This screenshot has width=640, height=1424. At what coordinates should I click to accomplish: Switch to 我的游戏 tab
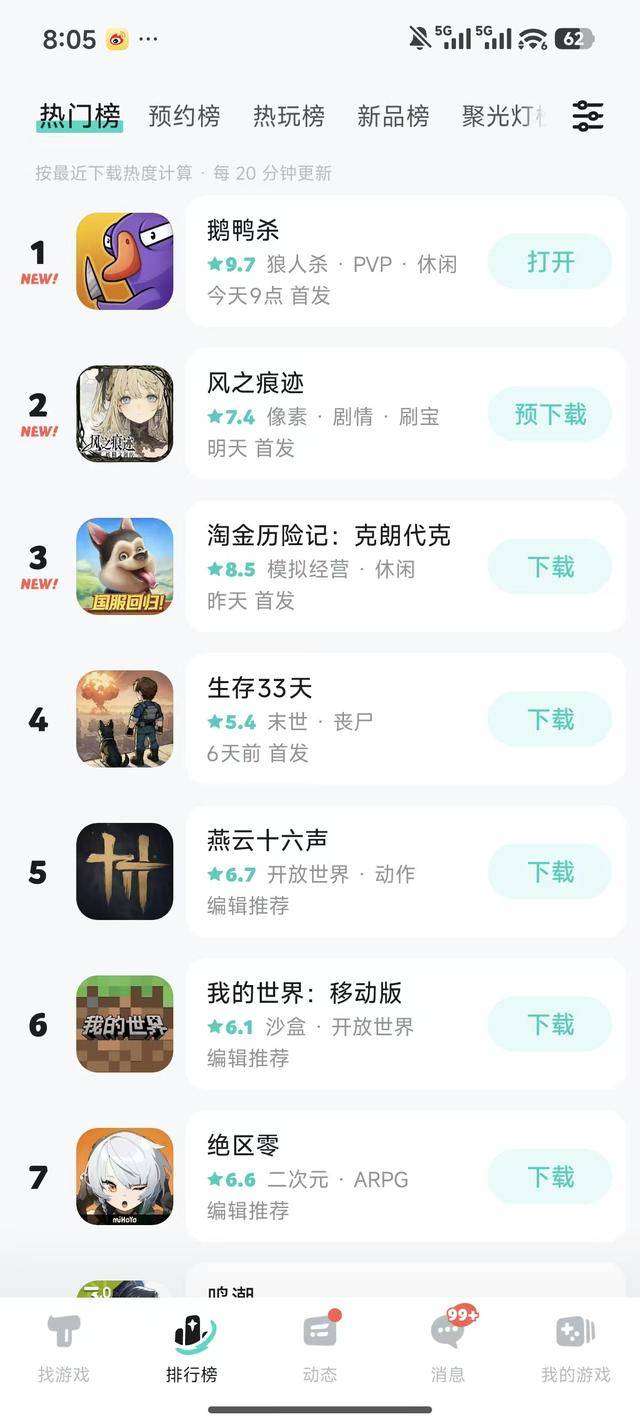tap(575, 1348)
